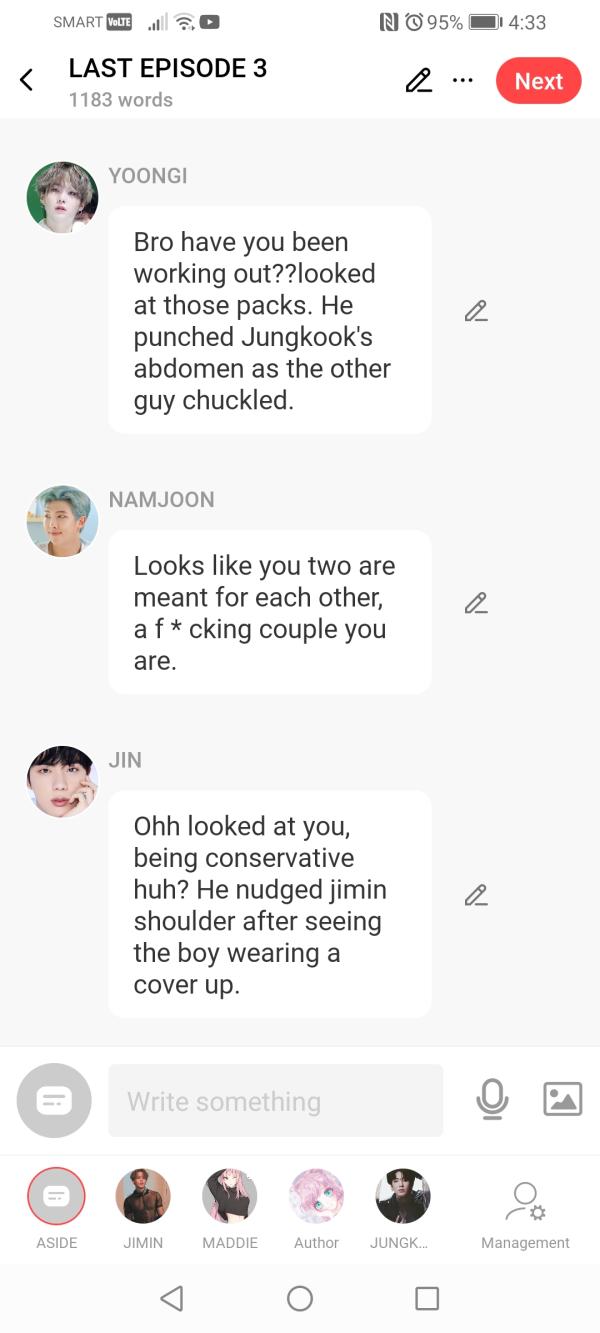The height and width of the screenshot is (1333, 600).
Task: Tap the red Next button
Action: click(x=538, y=81)
